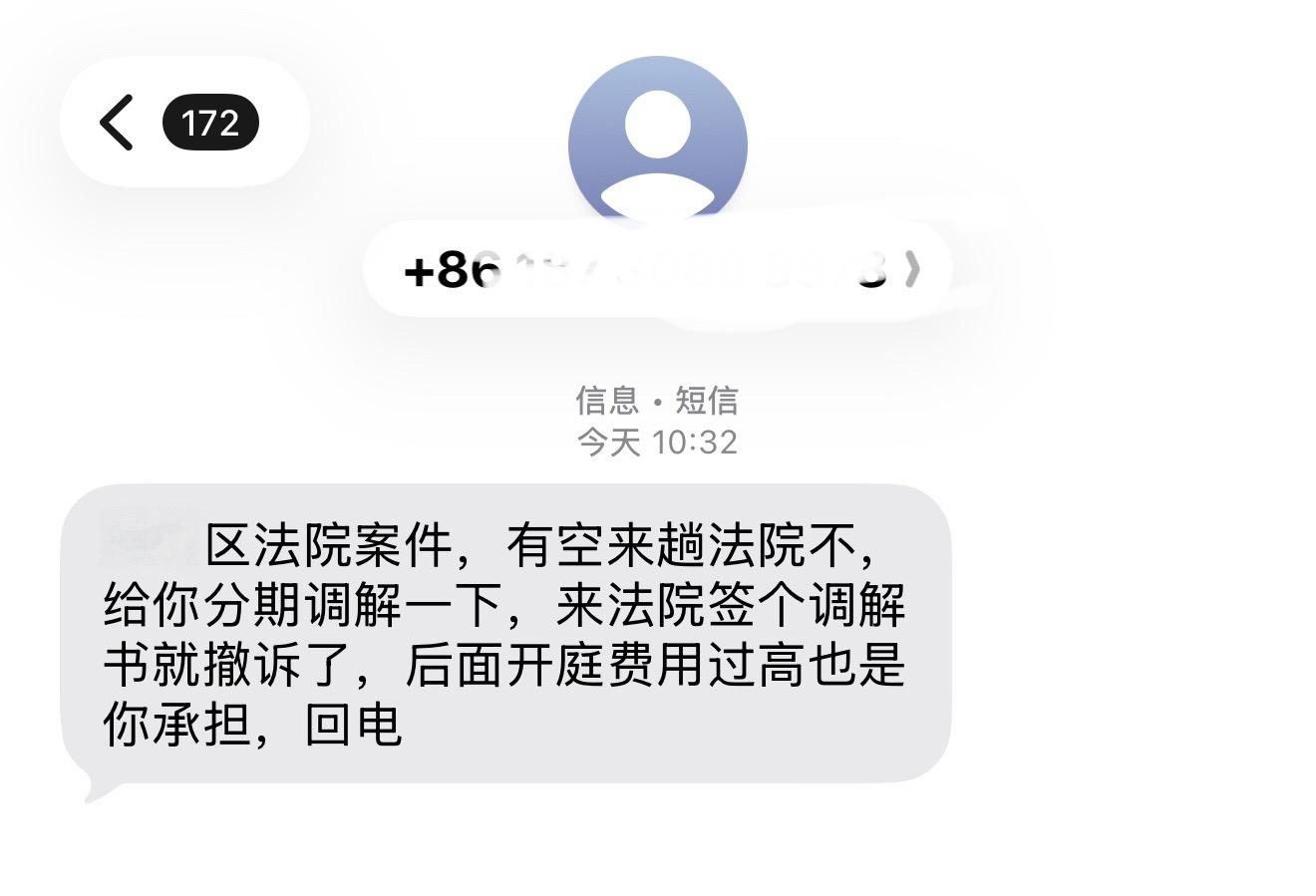This screenshot has width=1316, height=896.
Task: Tap the sender's profile avatar
Action: pyautogui.click(x=657, y=140)
